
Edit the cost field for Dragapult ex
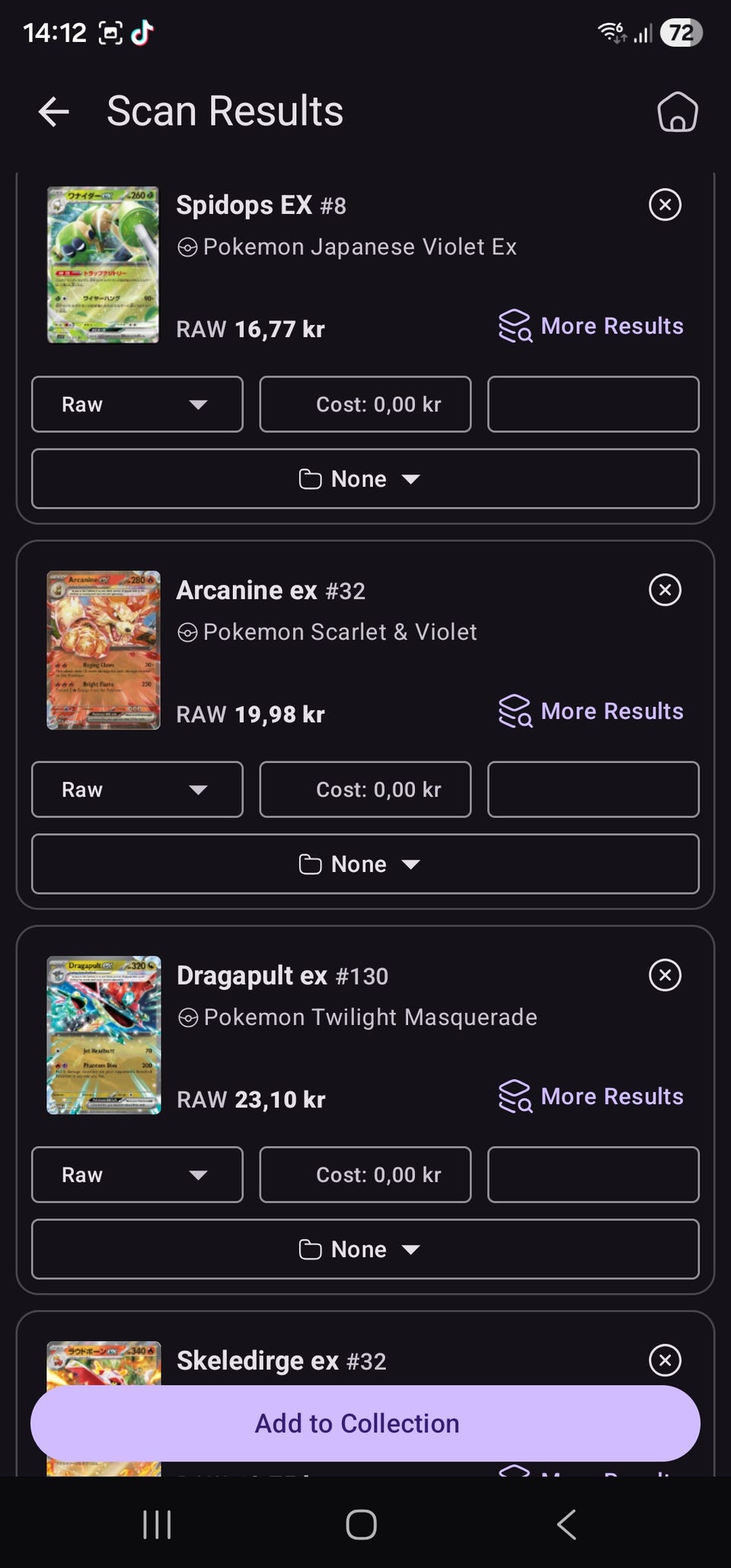tap(365, 1175)
